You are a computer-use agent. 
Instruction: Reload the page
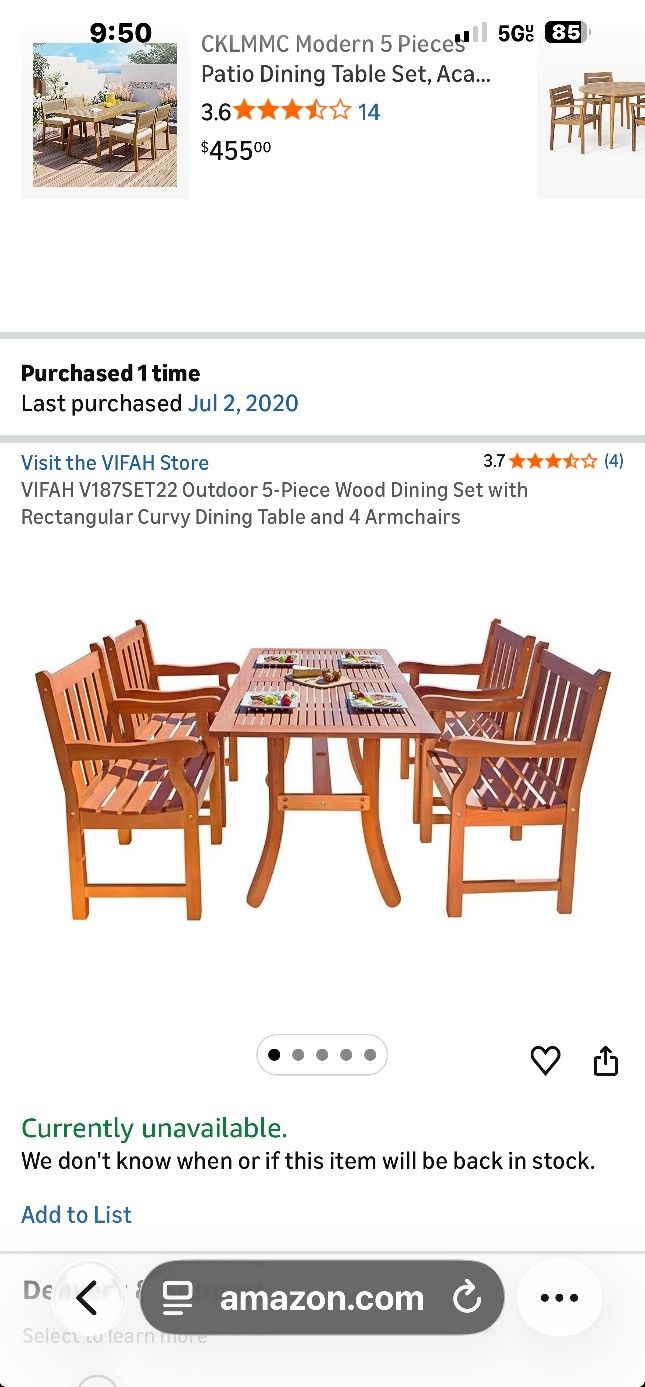click(x=467, y=1298)
